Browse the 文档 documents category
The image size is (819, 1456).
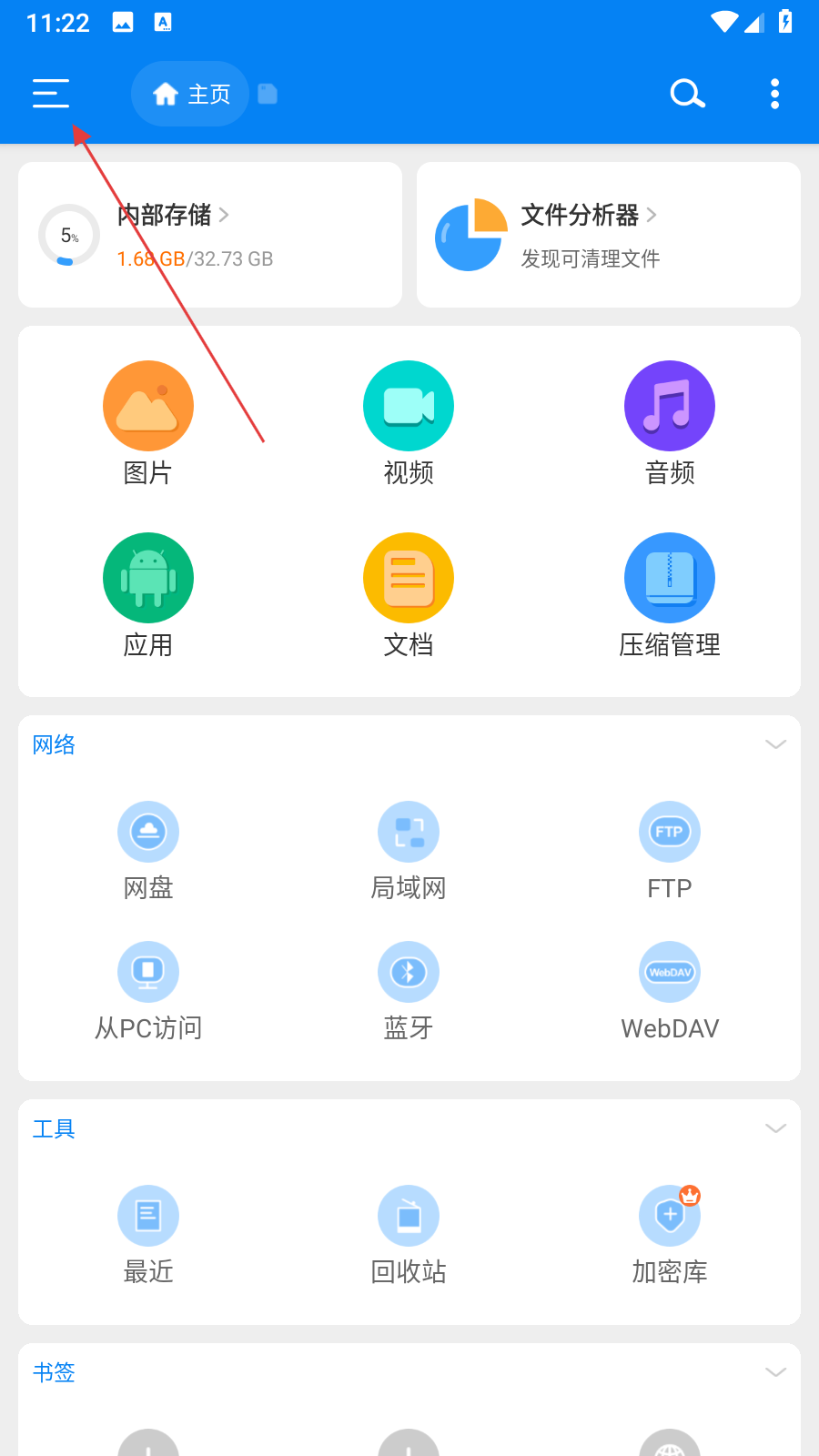pos(409,595)
